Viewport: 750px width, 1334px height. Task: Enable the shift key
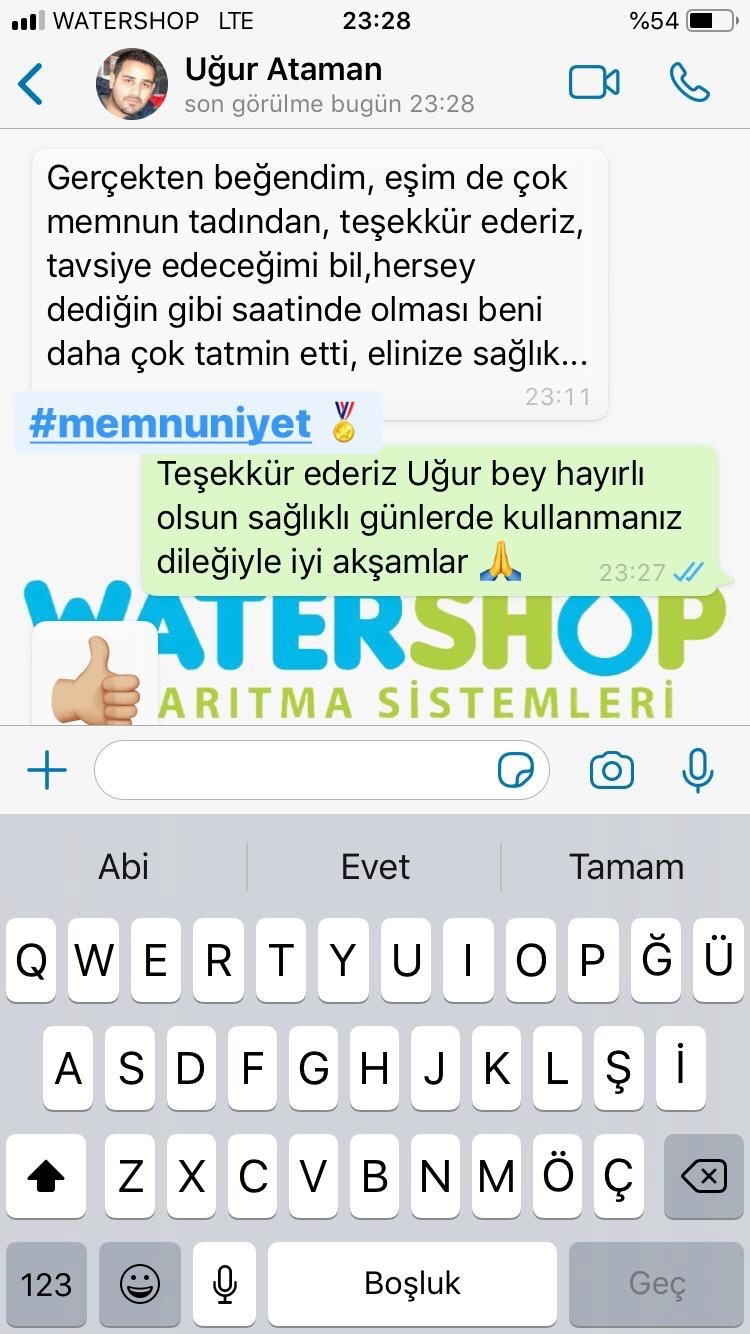pyautogui.click(x=47, y=1177)
